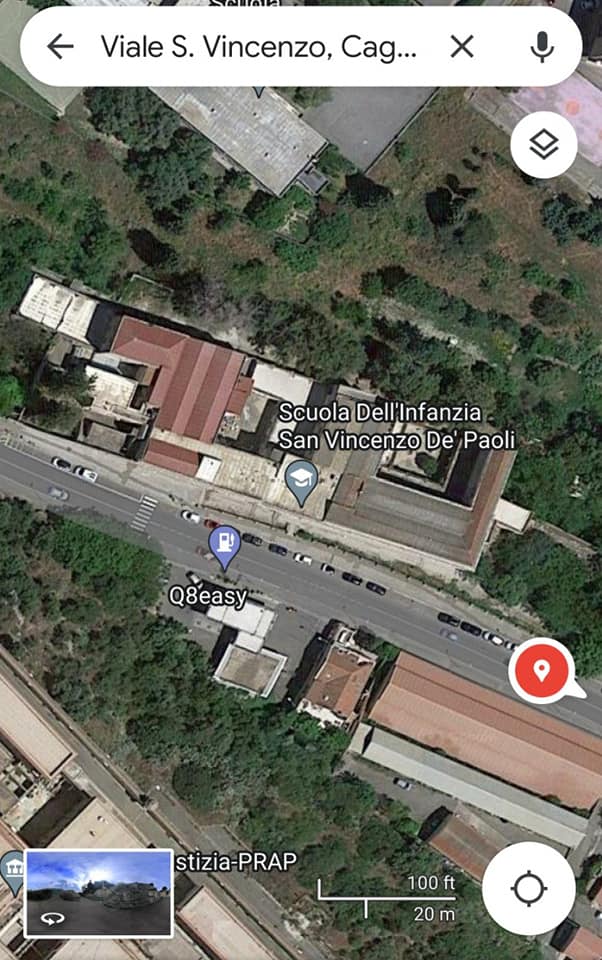The height and width of the screenshot is (960, 602).
Task: Open the Street View preview thumbnail
Action: click(x=98, y=892)
